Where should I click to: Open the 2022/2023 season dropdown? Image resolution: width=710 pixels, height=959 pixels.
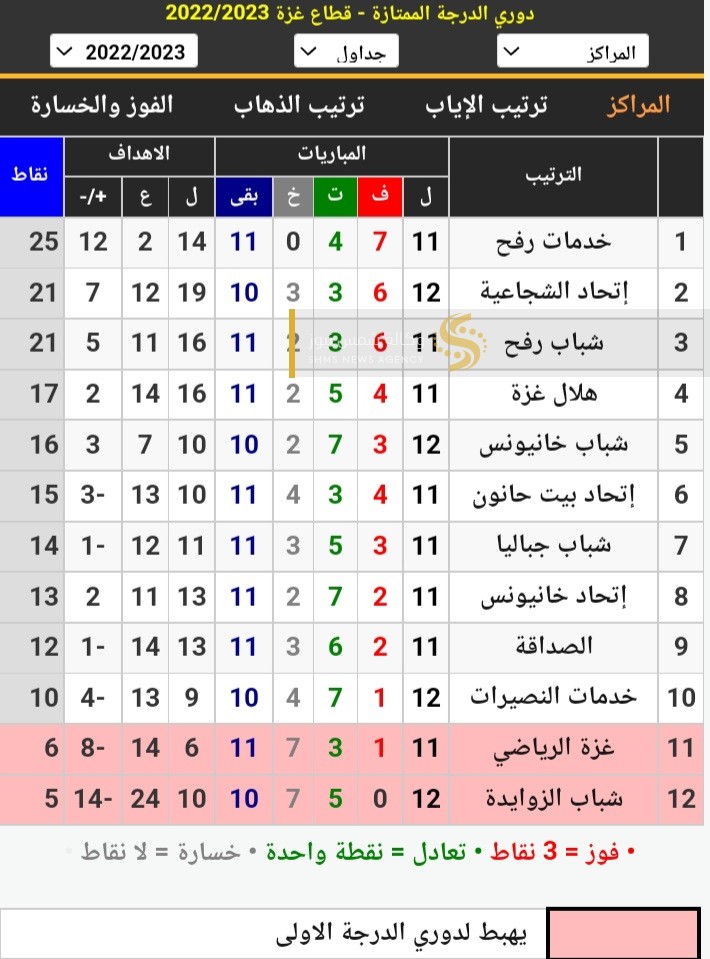pyautogui.click(x=123, y=51)
